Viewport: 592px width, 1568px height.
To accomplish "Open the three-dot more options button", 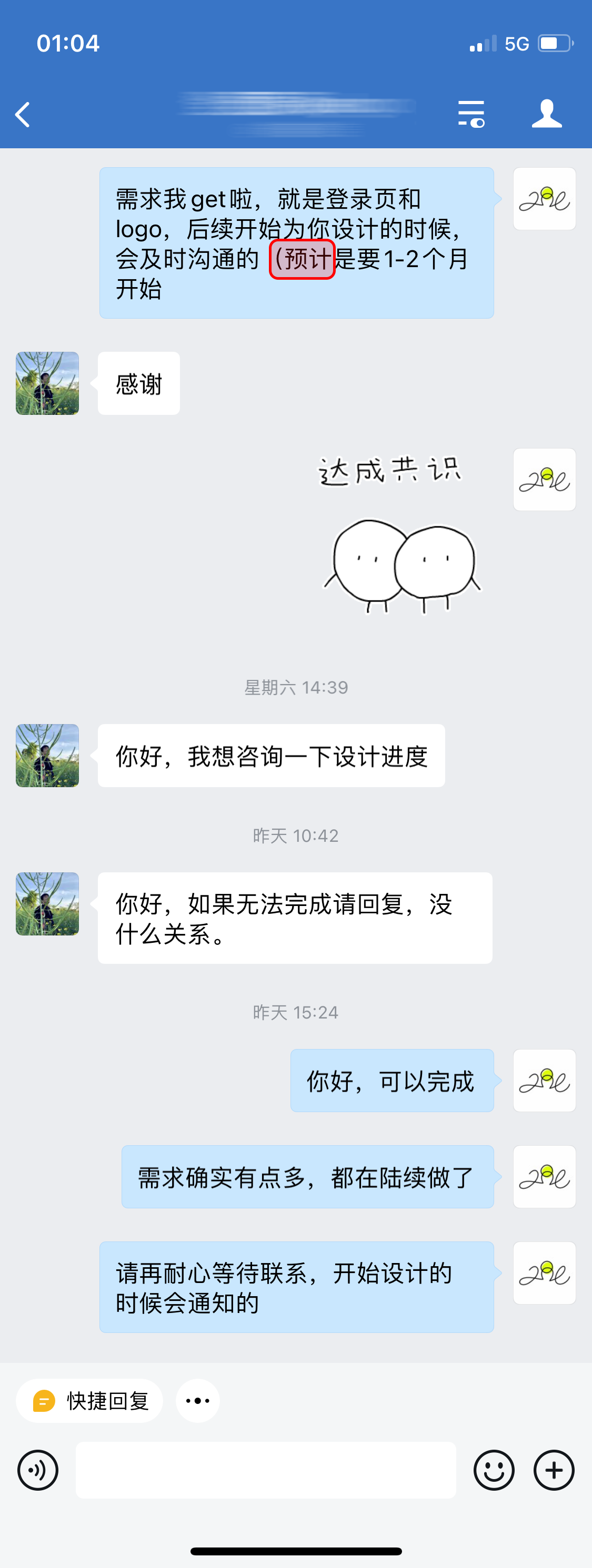I will point(197,1401).
